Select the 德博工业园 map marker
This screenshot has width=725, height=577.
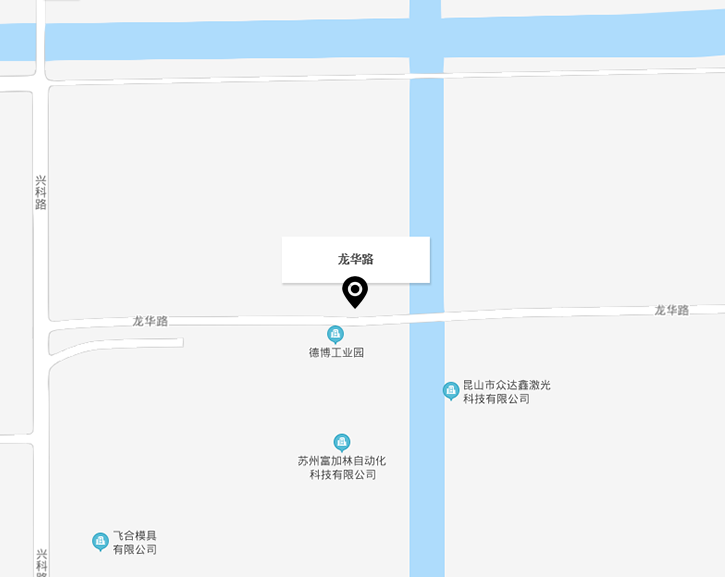point(336,334)
